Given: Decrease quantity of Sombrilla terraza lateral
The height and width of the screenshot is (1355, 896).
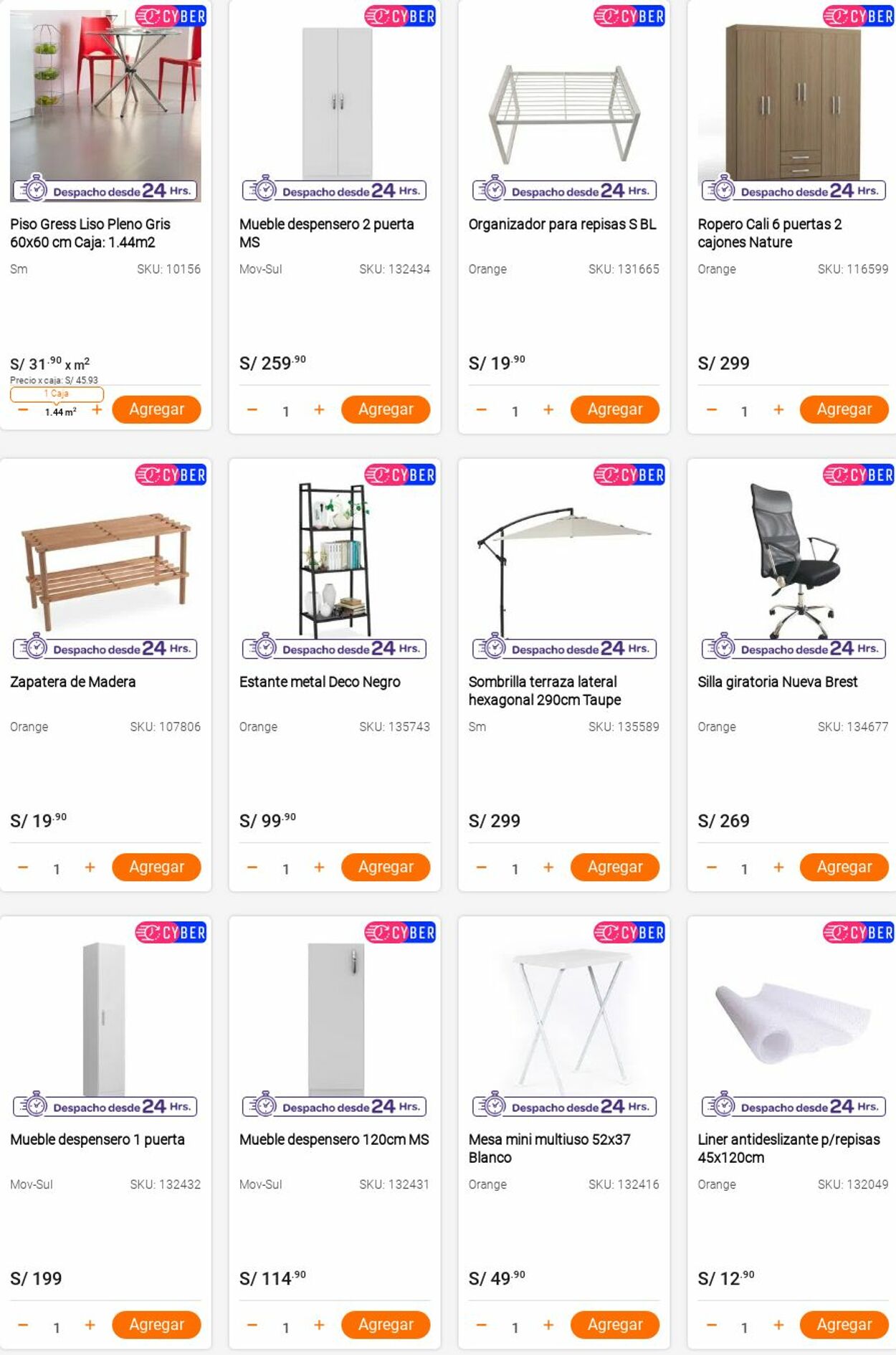Looking at the screenshot, I should click(x=482, y=867).
